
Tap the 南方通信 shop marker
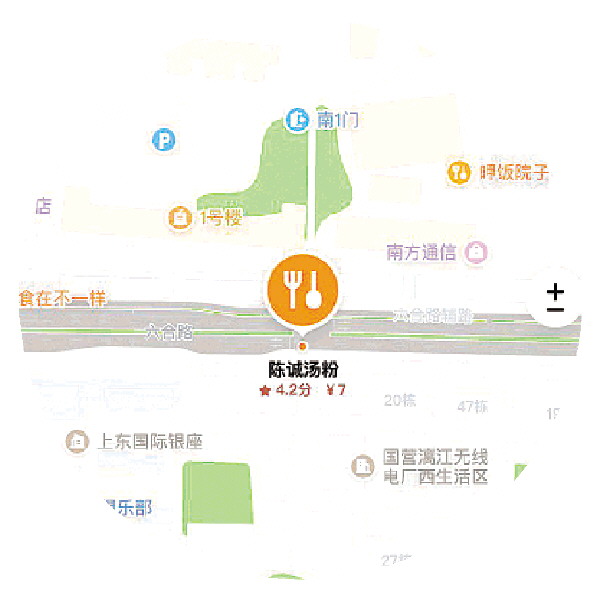coord(478,252)
